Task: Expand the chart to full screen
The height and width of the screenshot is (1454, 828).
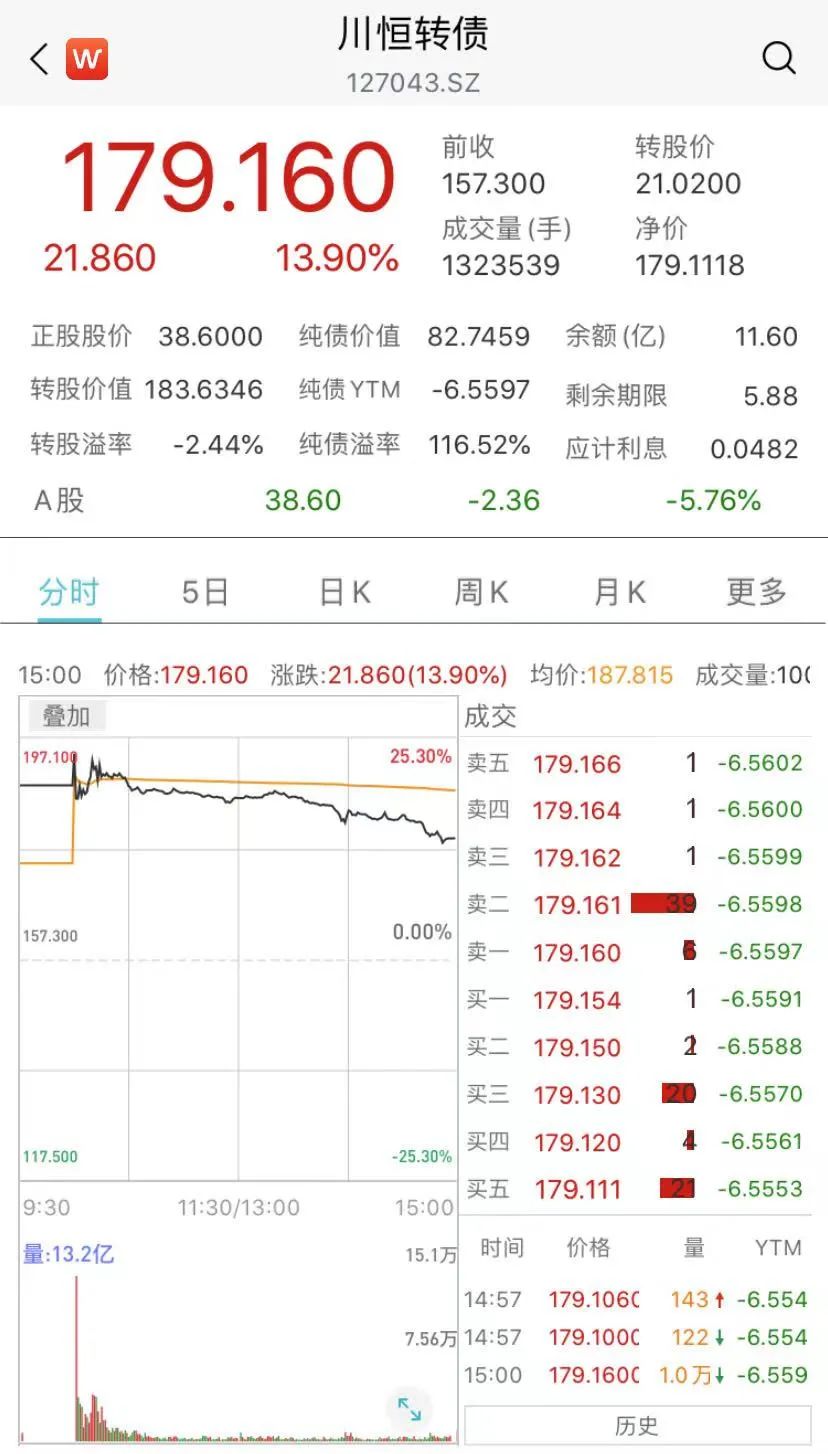Action: 409,1409
